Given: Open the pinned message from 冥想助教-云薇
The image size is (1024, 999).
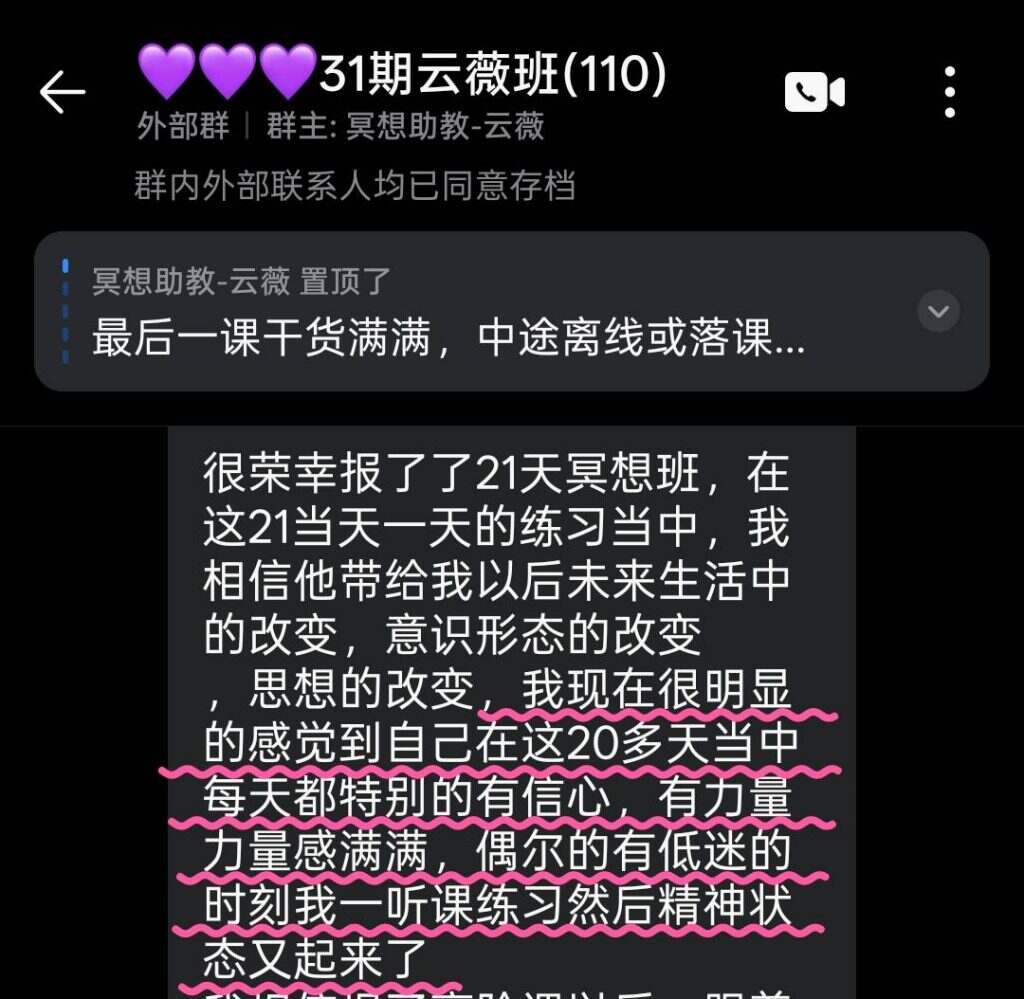Looking at the screenshot, I should click(x=450, y=312).
